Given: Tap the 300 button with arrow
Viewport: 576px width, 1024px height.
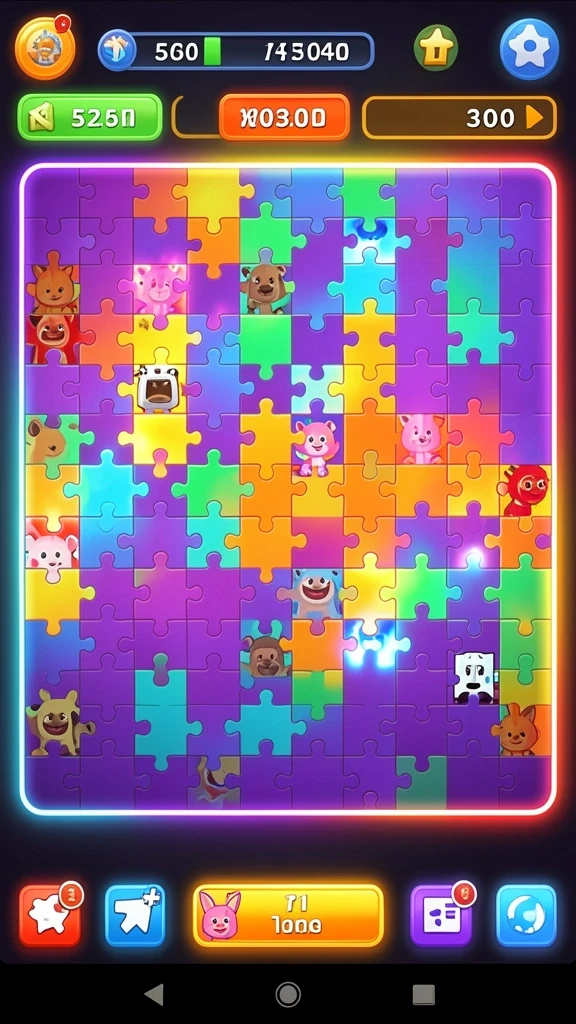Looking at the screenshot, I should [459, 118].
